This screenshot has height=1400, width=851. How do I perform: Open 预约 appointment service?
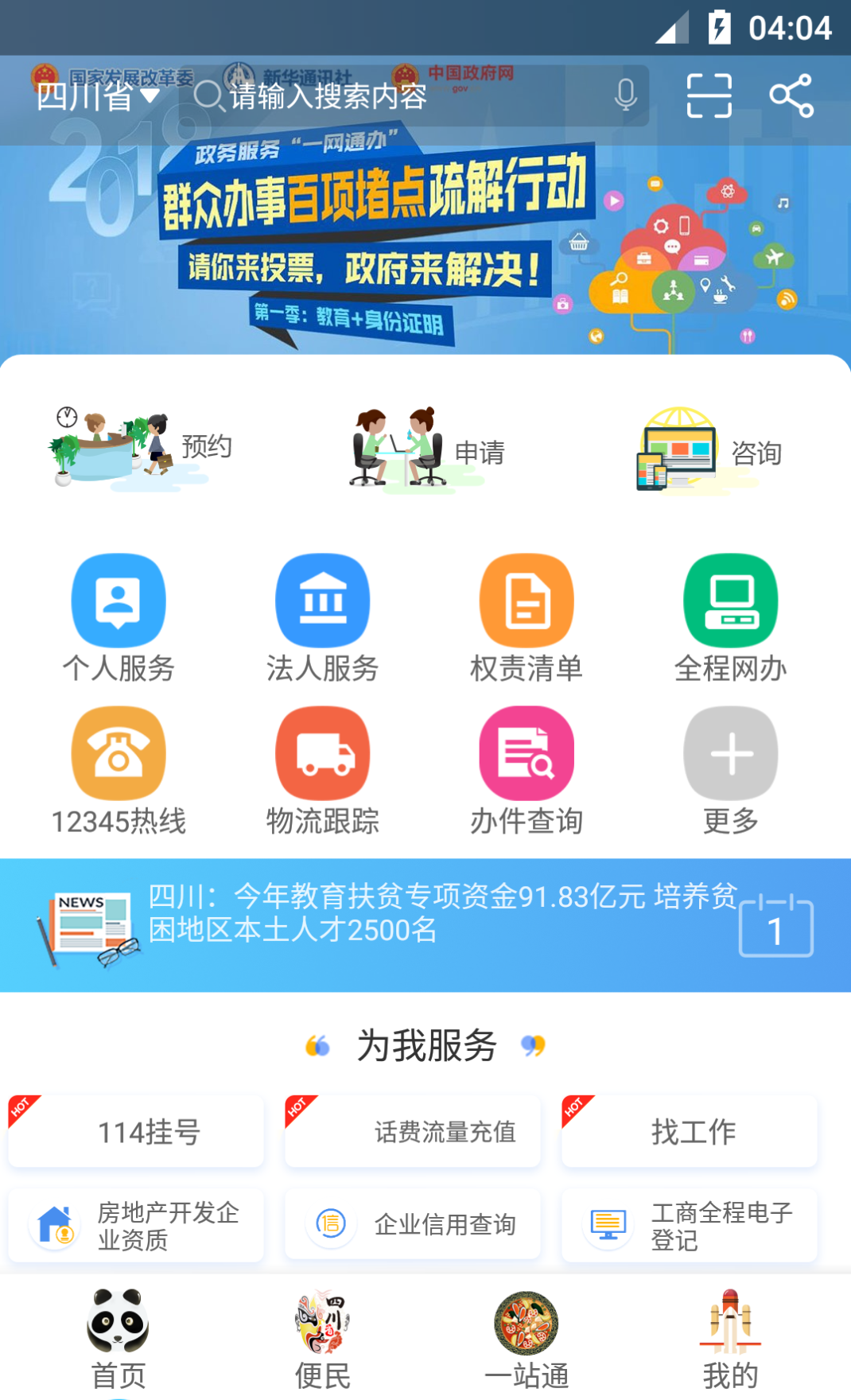pos(139,448)
